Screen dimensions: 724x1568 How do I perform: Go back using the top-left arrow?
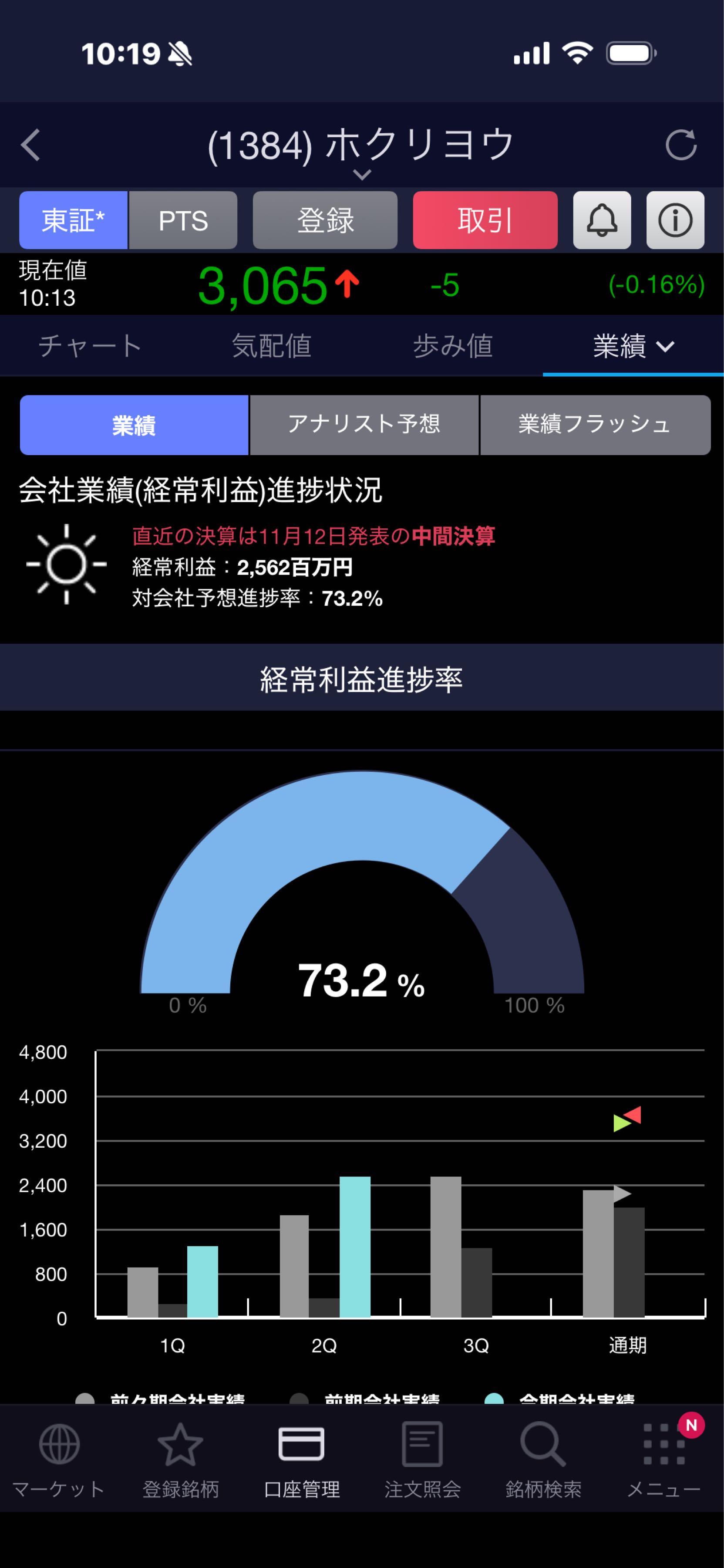pyautogui.click(x=30, y=145)
